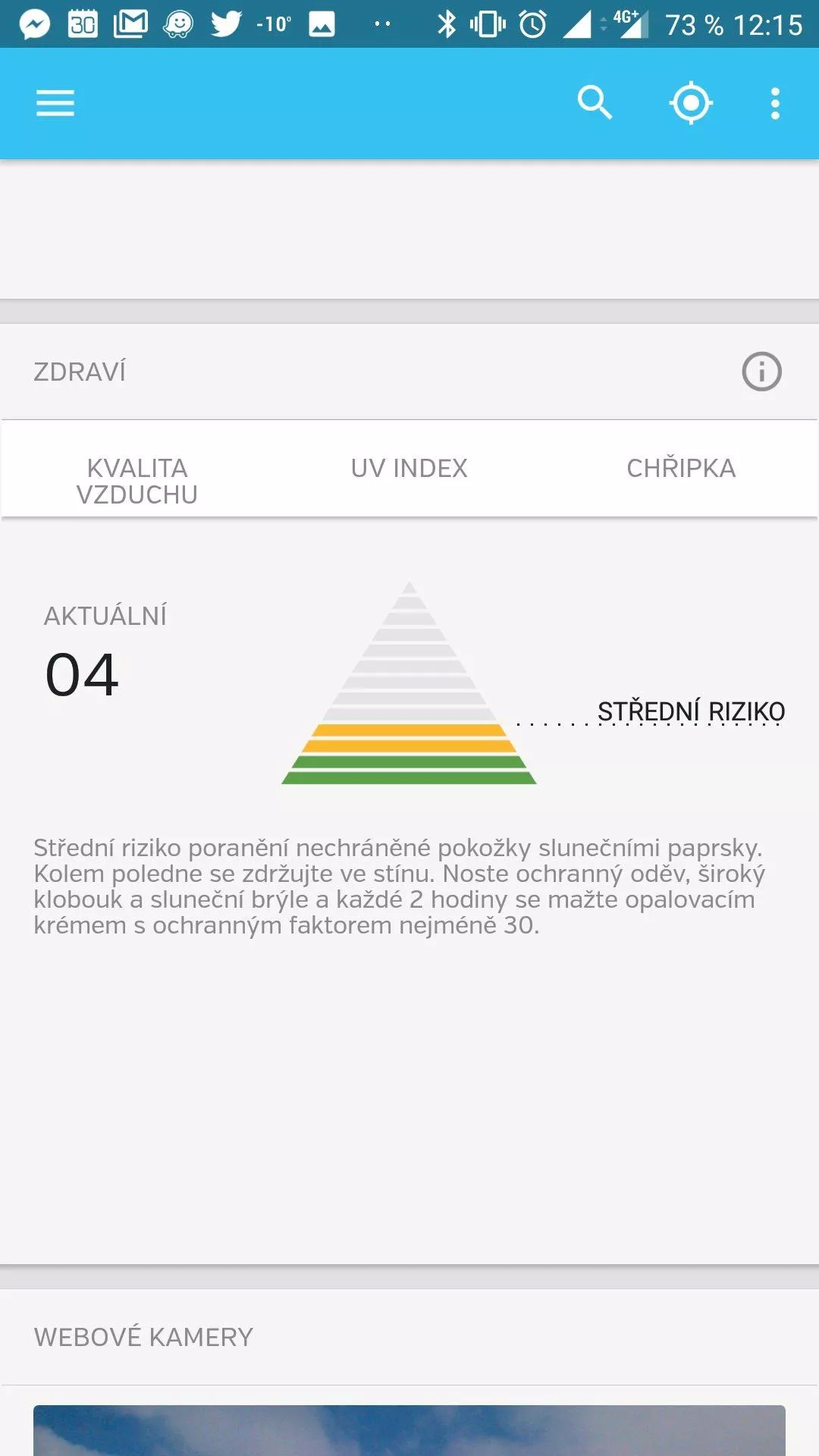This screenshot has height=1456, width=819.
Task: Open the webcam image under Webové kamery
Action: pyautogui.click(x=409, y=1430)
